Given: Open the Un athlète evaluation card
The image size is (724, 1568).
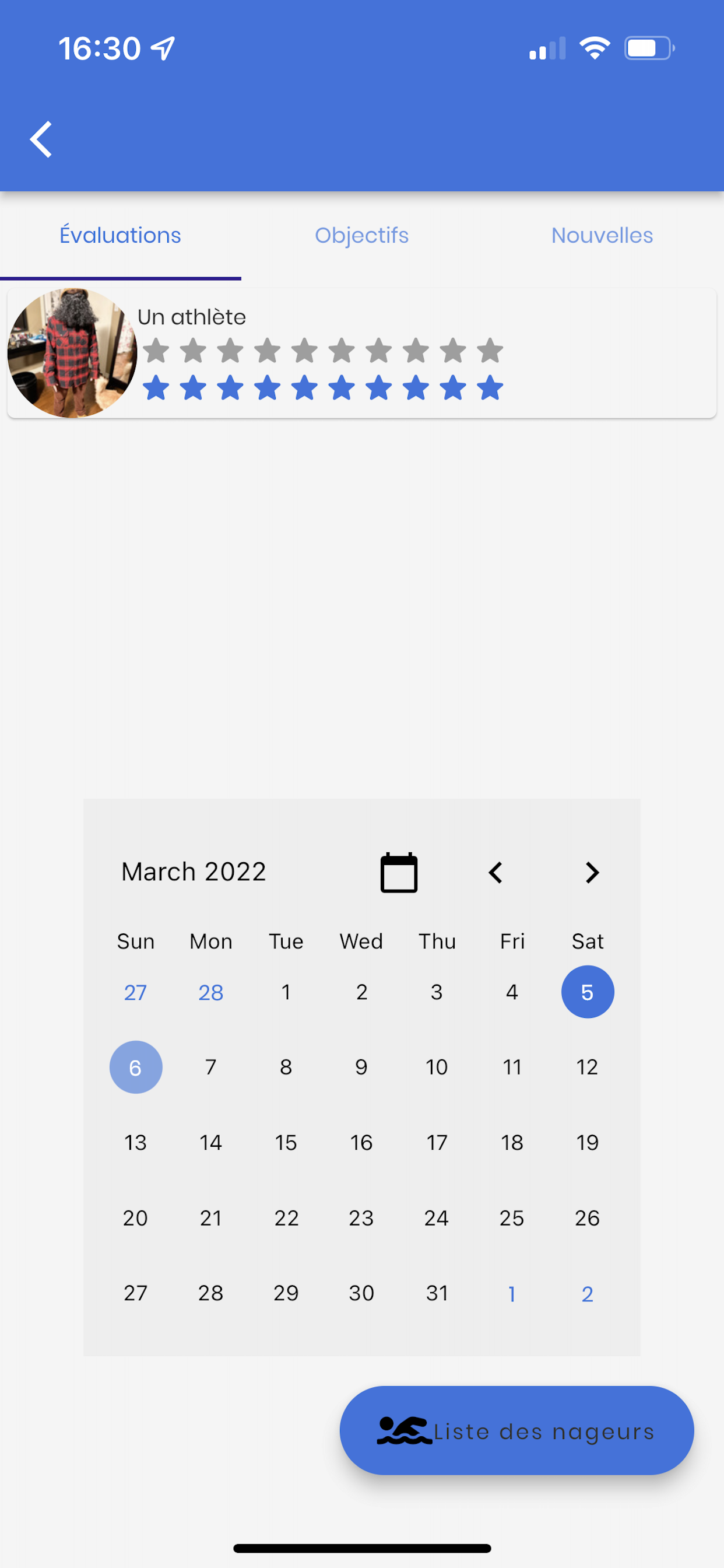Looking at the screenshot, I should click(361, 353).
